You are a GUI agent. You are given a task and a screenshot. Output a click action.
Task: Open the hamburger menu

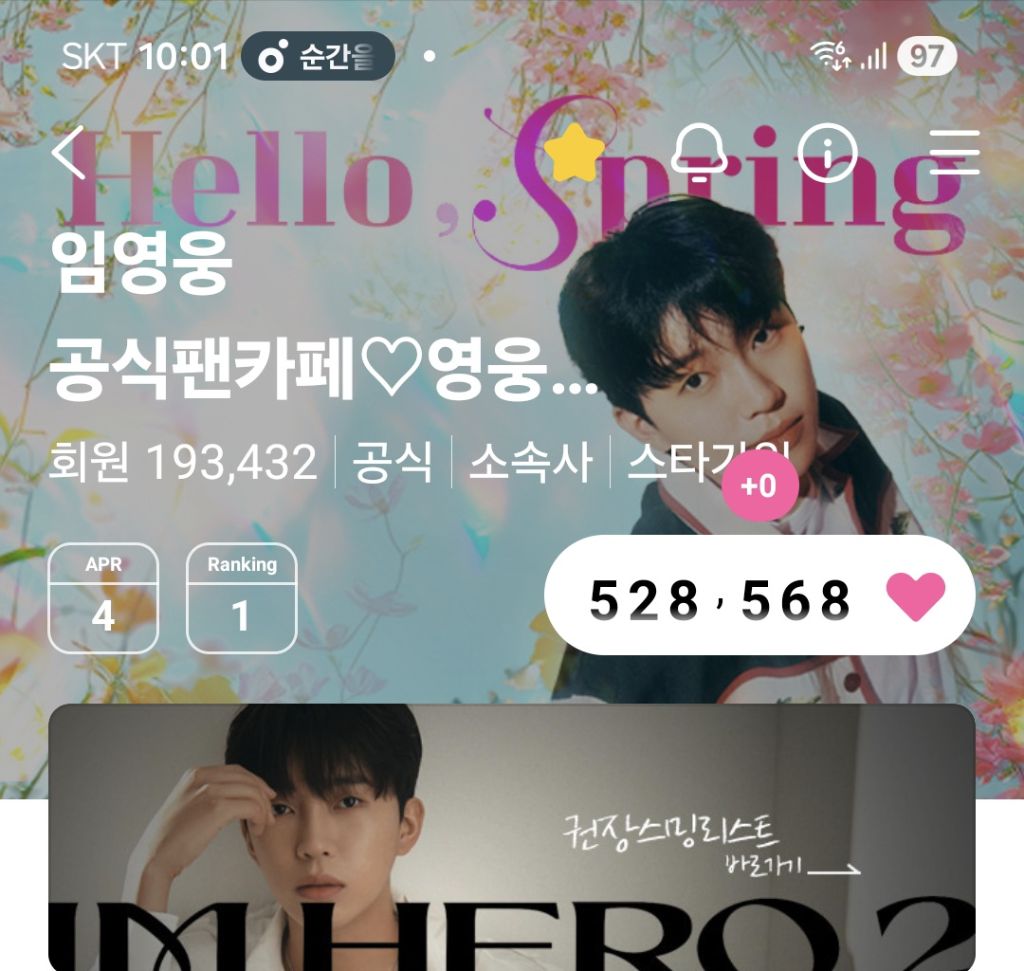[x=954, y=152]
